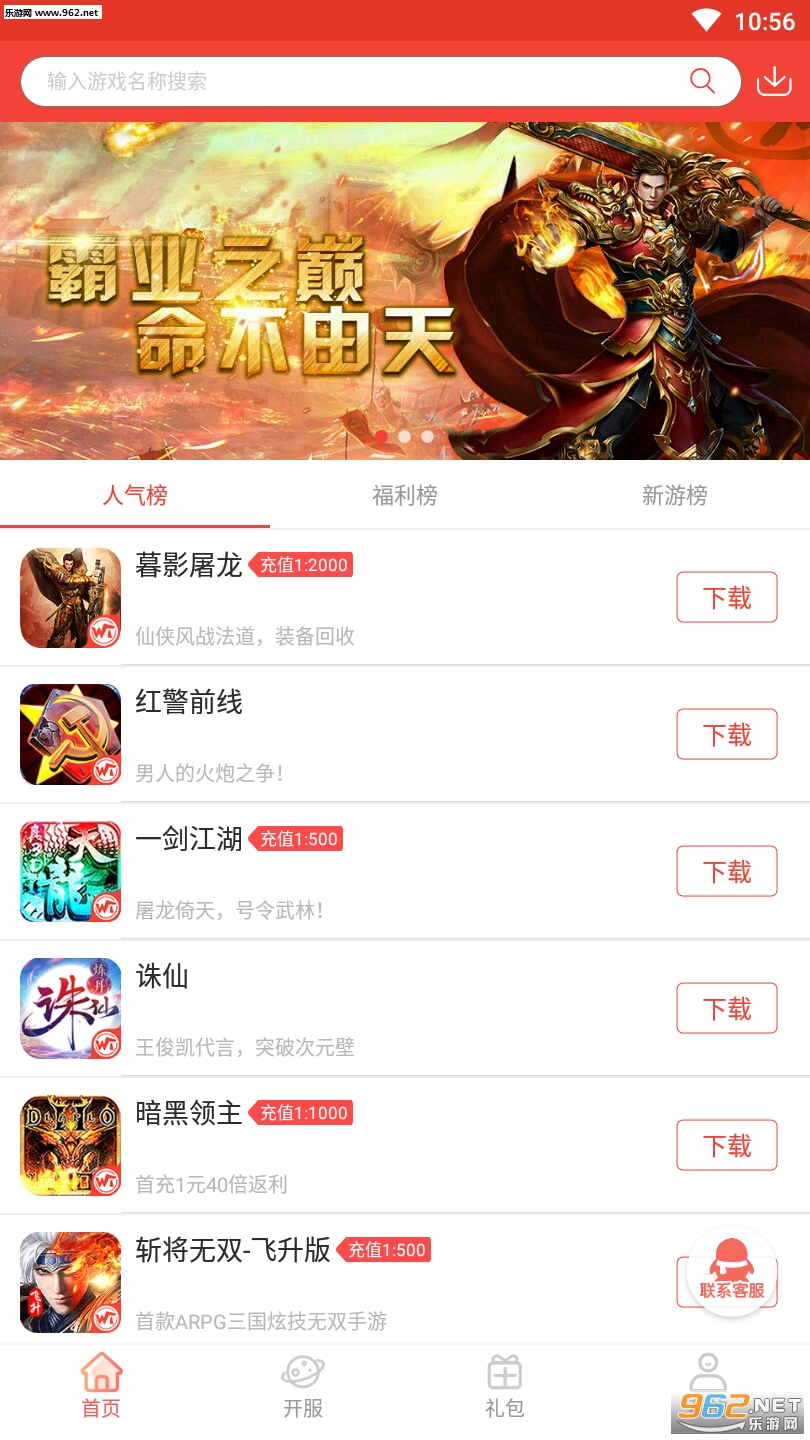Viewport: 810px width, 1440px height.
Task: Open the 礼包 gift tab
Action: 505,1387
